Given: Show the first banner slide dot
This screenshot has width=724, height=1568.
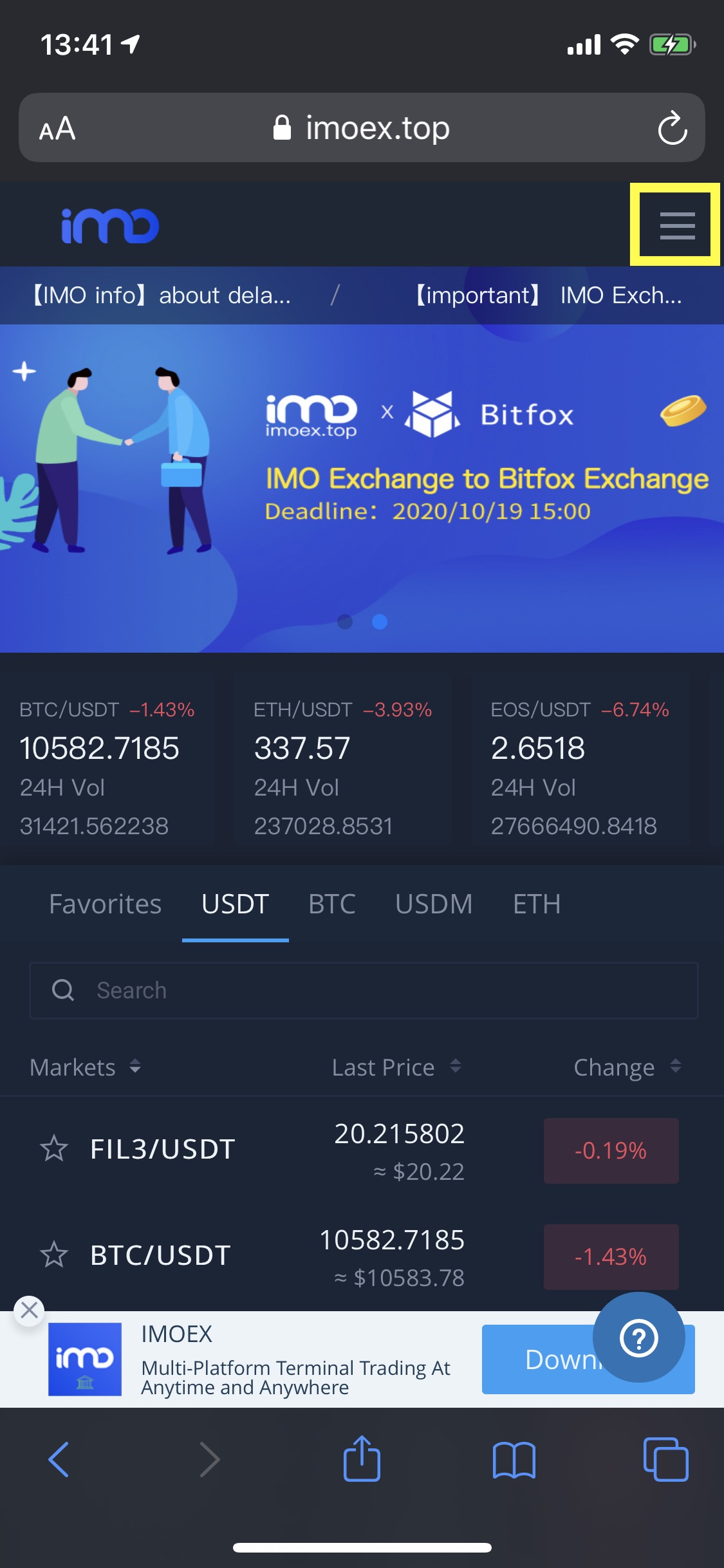Looking at the screenshot, I should (345, 621).
